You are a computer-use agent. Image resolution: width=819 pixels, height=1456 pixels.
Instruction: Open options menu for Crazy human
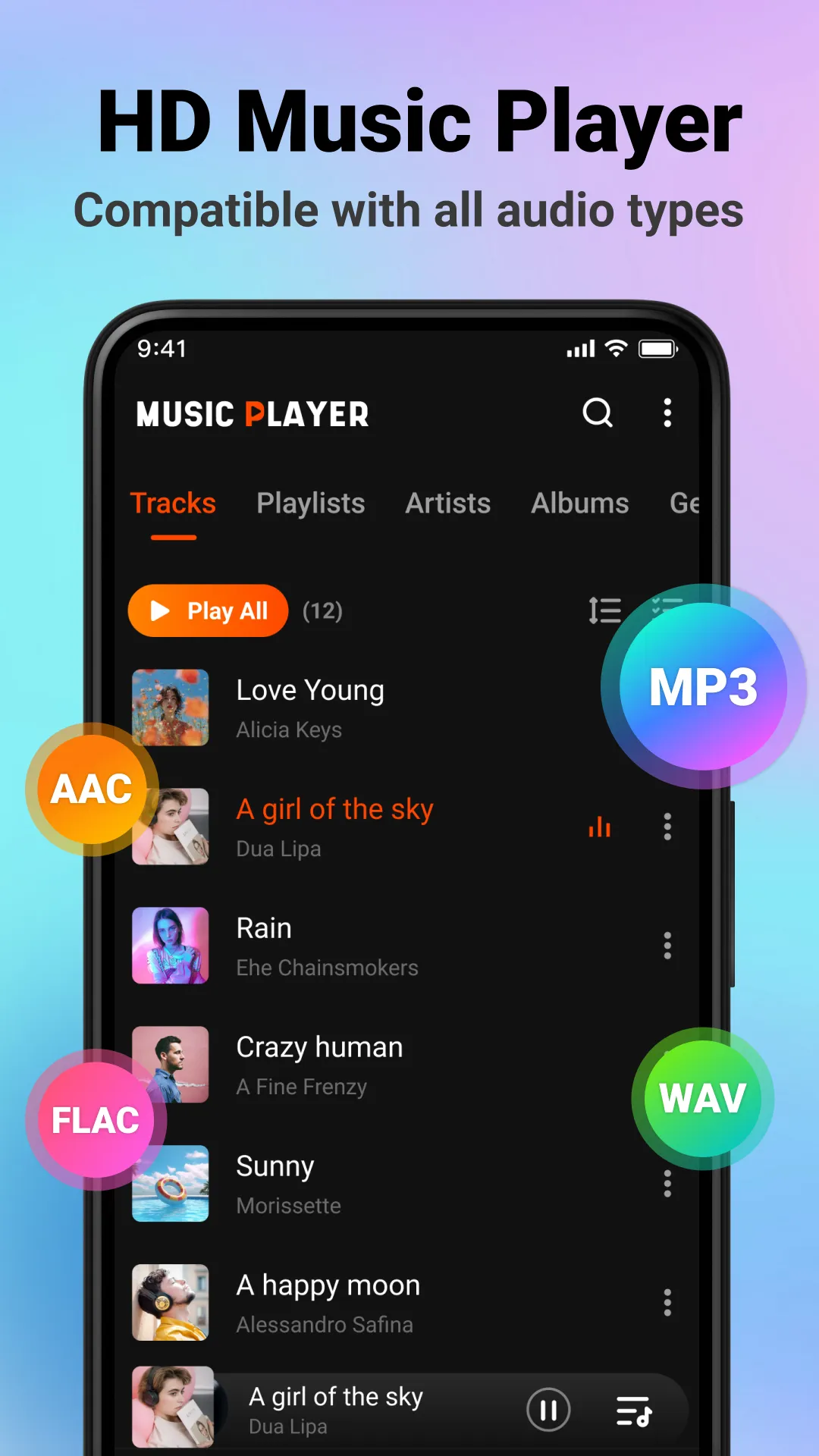tap(667, 1065)
